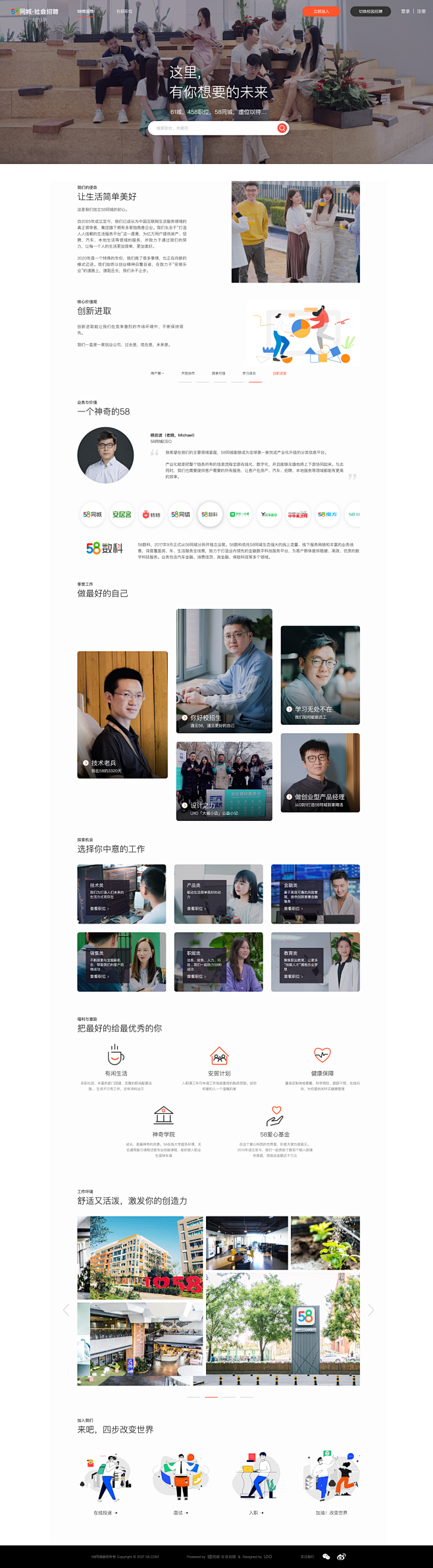The height and width of the screenshot is (1568, 433).
Task: Focus the job keyword search field
Action: 211,128
